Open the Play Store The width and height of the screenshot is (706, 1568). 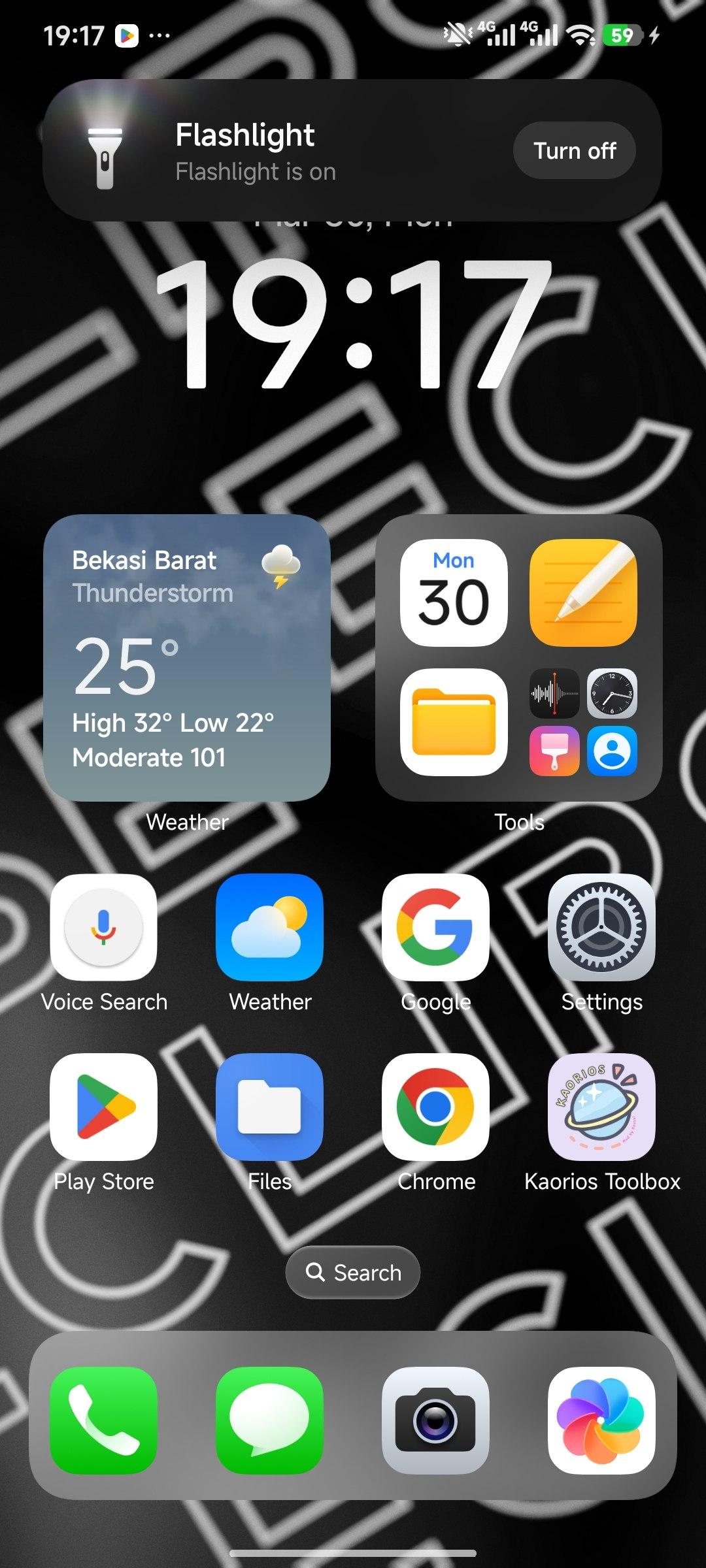pyautogui.click(x=103, y=1107)
